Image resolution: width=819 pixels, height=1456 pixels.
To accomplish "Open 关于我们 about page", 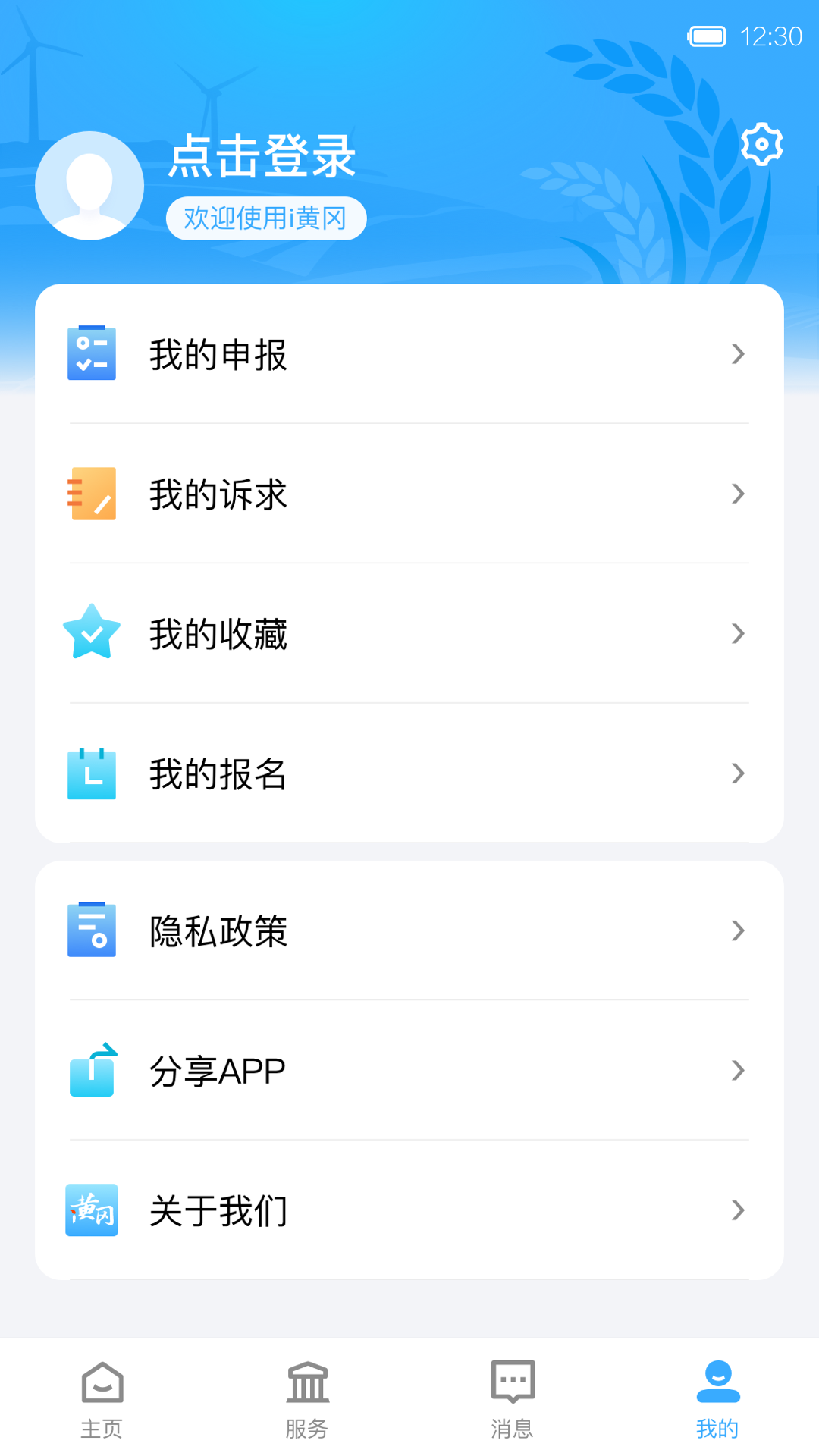I will click(x=409, y=1210).
